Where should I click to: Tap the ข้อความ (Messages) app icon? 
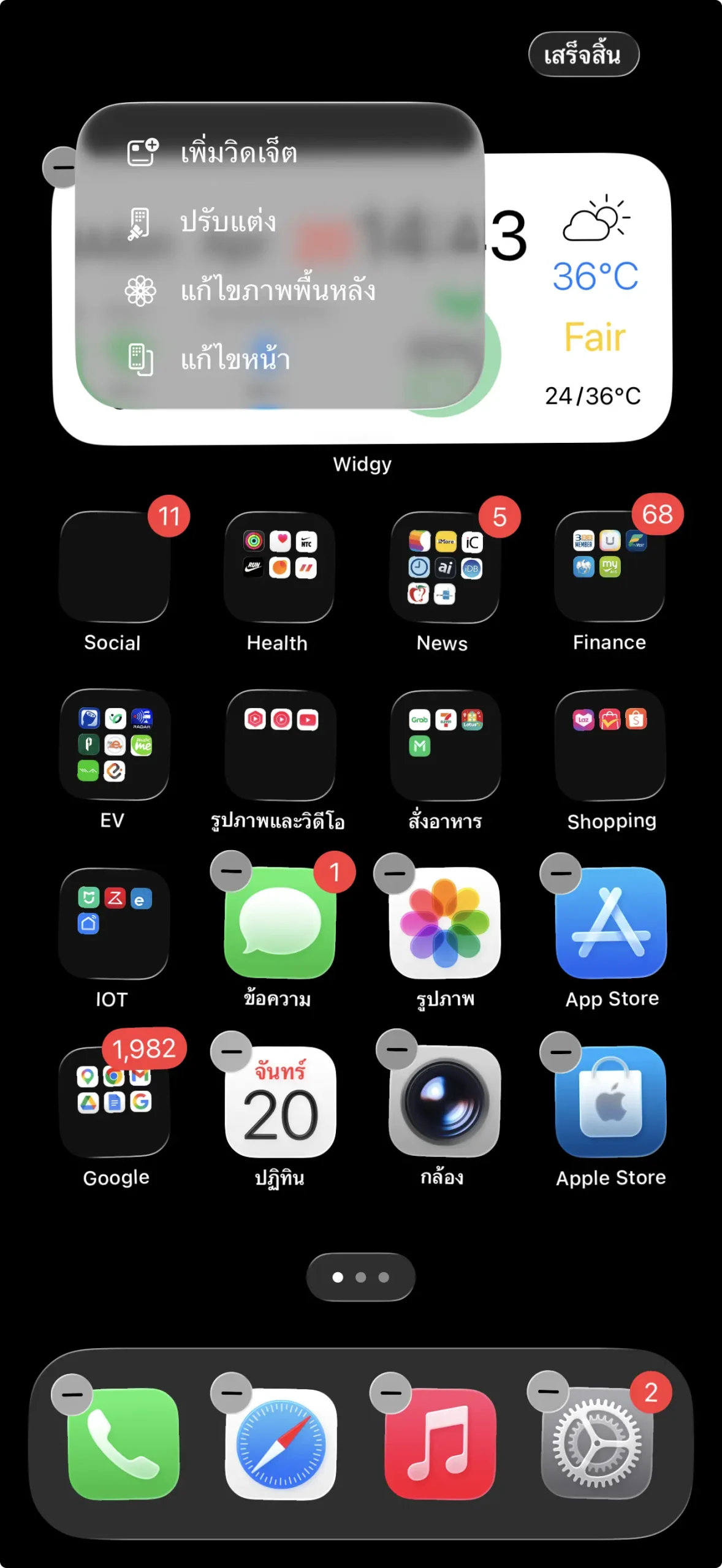click(x=281, y=924)
